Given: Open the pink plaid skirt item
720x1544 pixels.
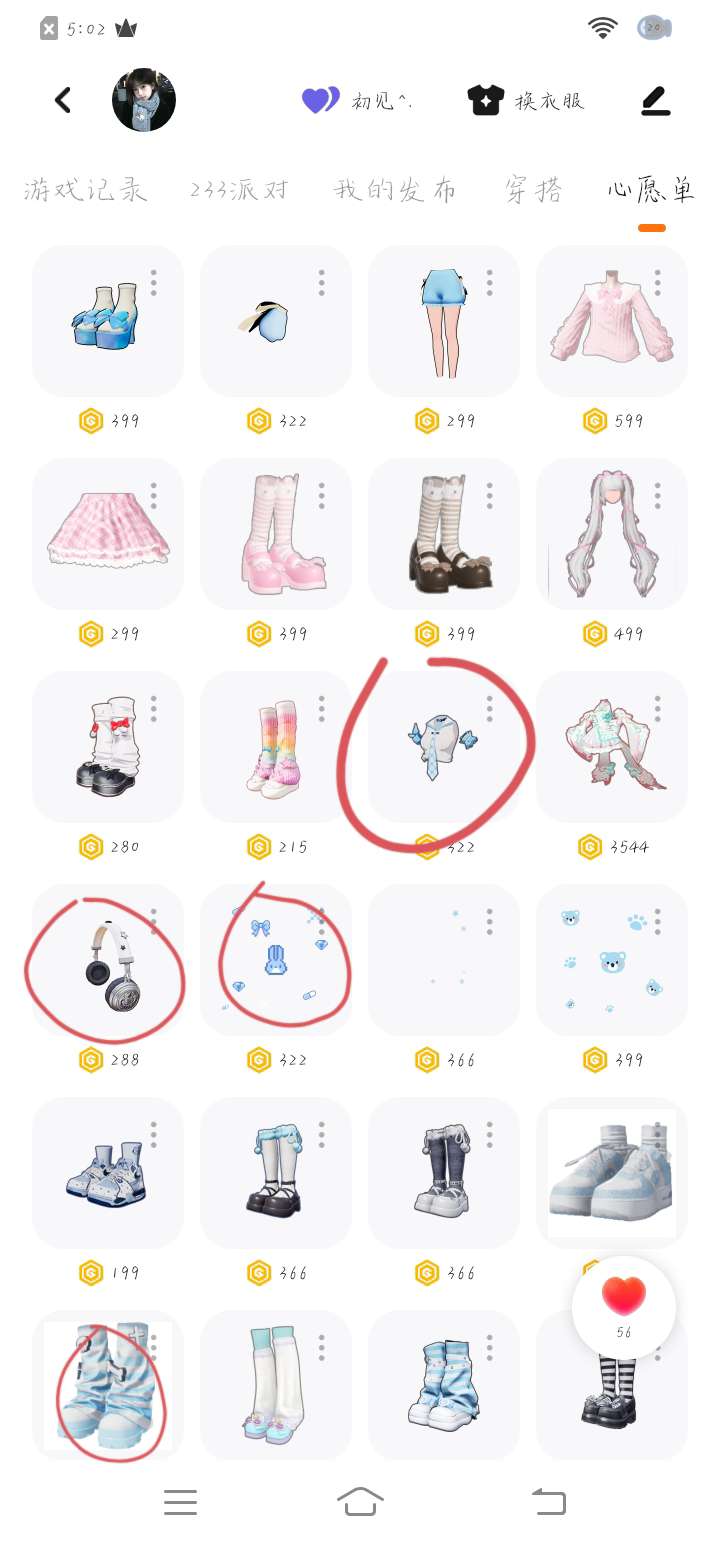Looking at the screenshot, I should click(108, 534).
